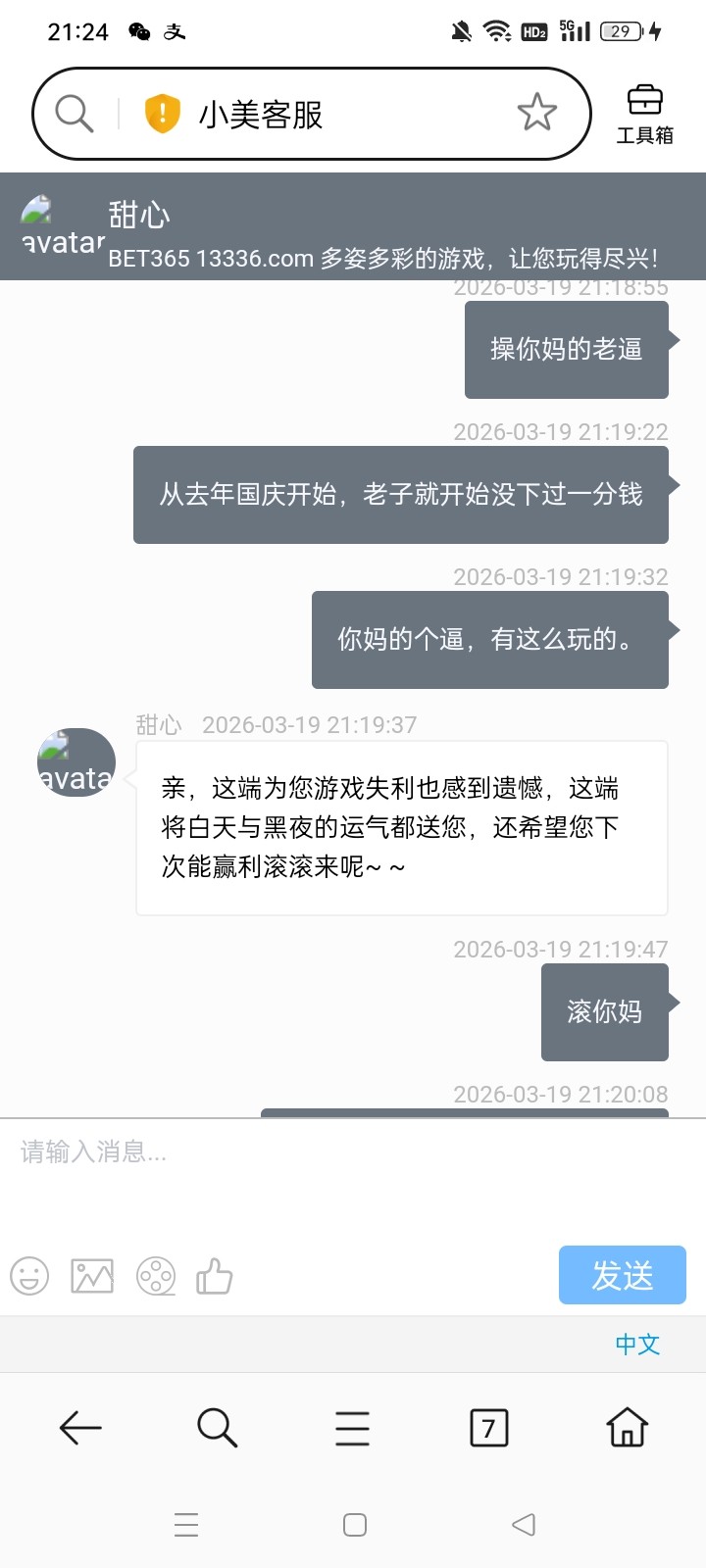
Task: Switch language via the 中文 link
Action: [637, 1345]
